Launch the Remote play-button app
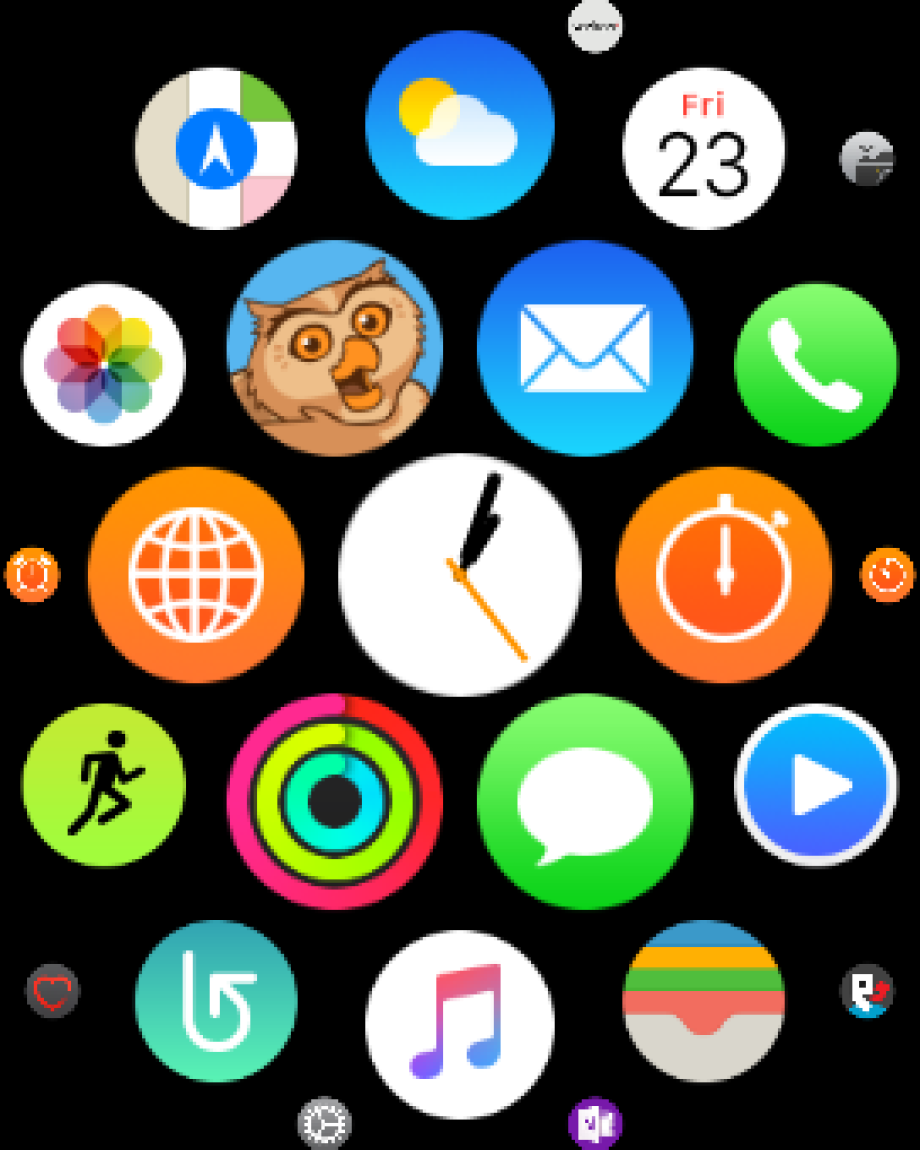 (x=816, y=785)
